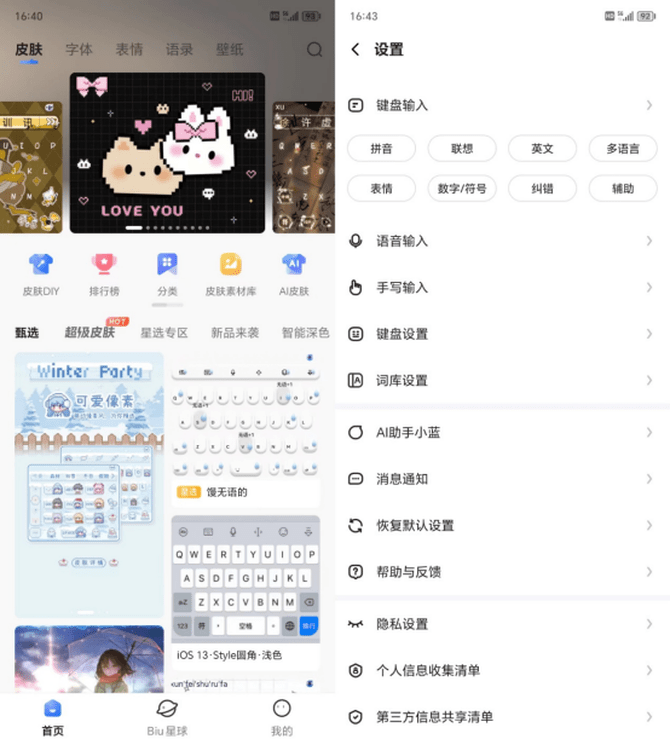The image size is (670, 745).
Task: Open 恢复默认设置 row
Action: coord(500,525)
